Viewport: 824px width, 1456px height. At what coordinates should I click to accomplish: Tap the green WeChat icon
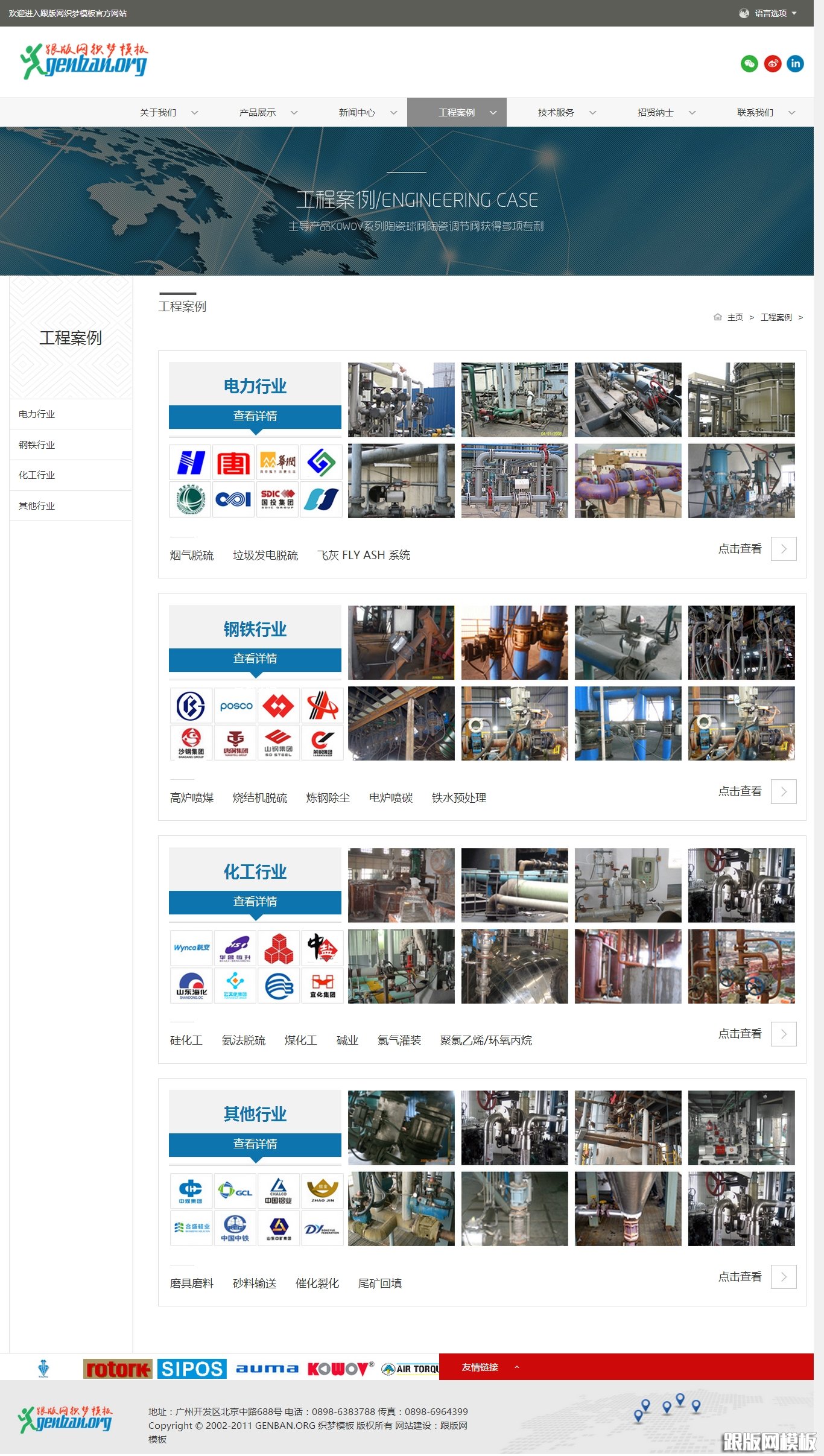[749, 63]
